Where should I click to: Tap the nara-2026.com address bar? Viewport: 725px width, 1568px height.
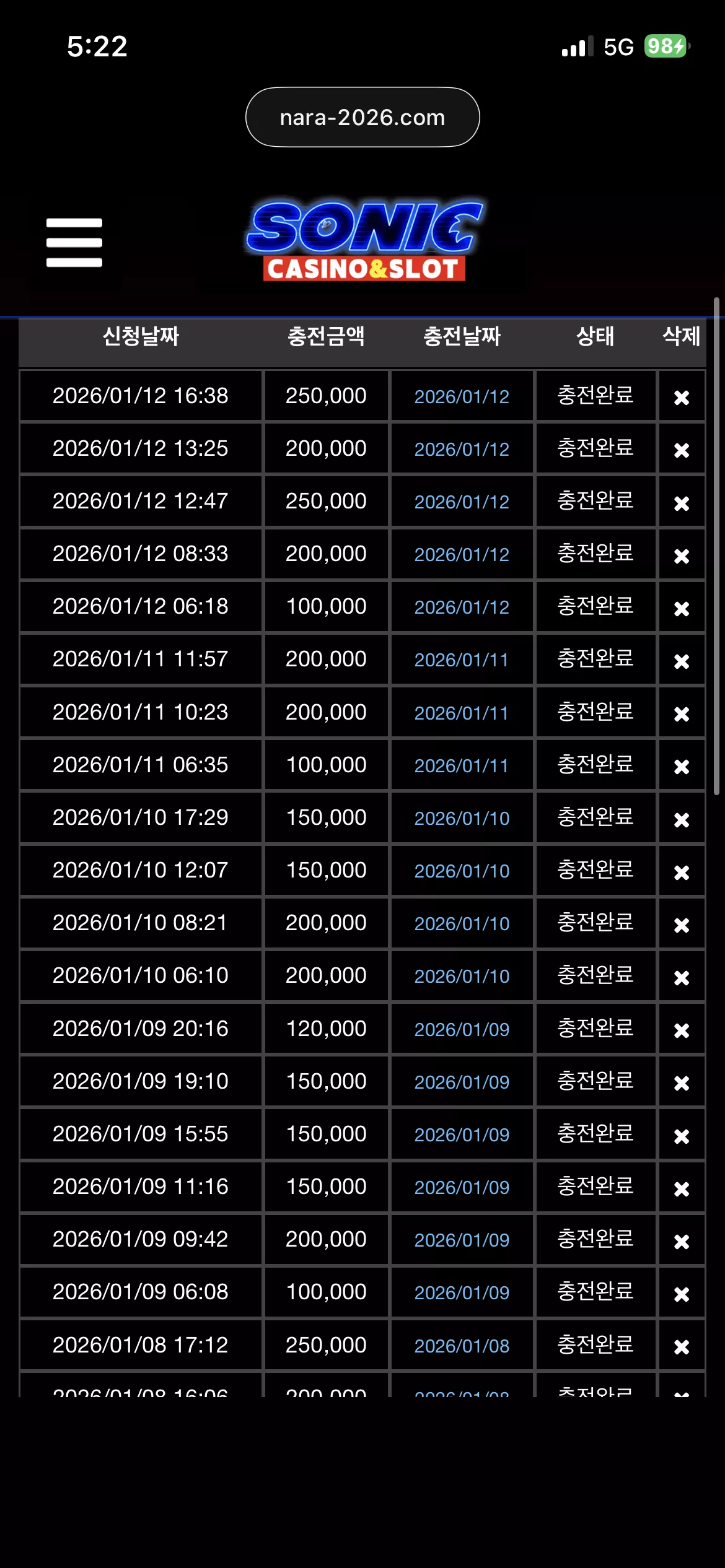pyautogui.click(x=362, y=117)
